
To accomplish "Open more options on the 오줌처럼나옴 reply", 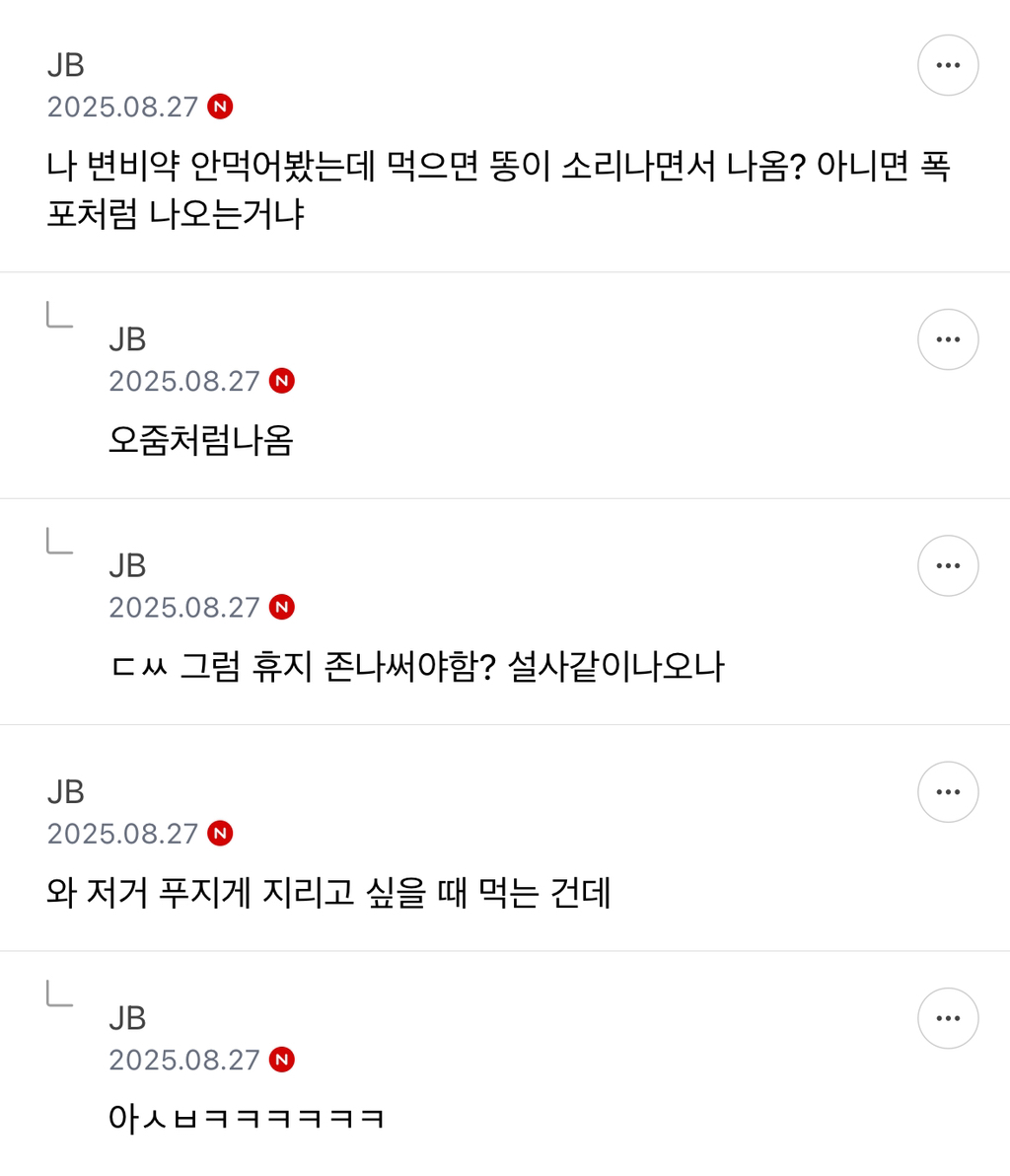I will pos(948,339).
